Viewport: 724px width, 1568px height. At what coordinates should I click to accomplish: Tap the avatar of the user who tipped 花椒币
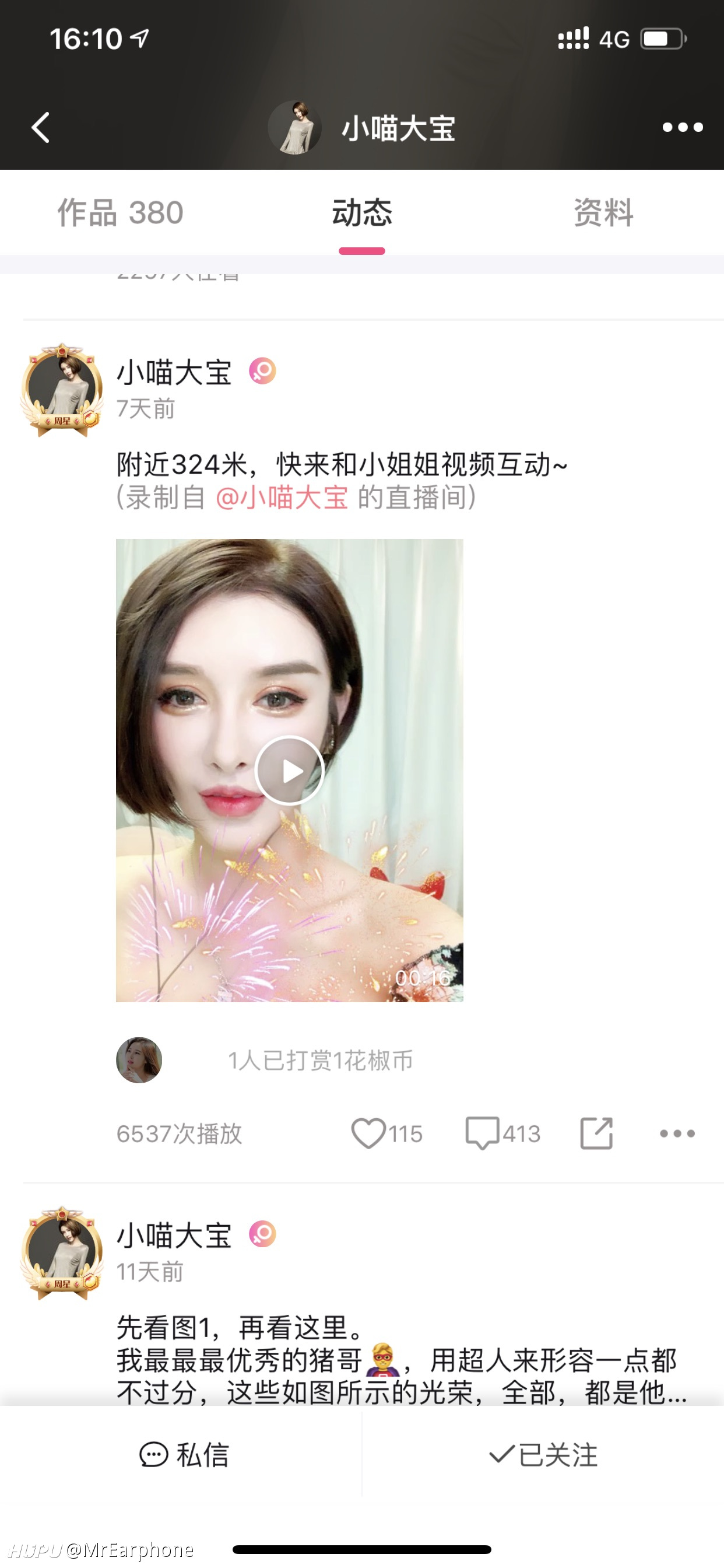139,1060
